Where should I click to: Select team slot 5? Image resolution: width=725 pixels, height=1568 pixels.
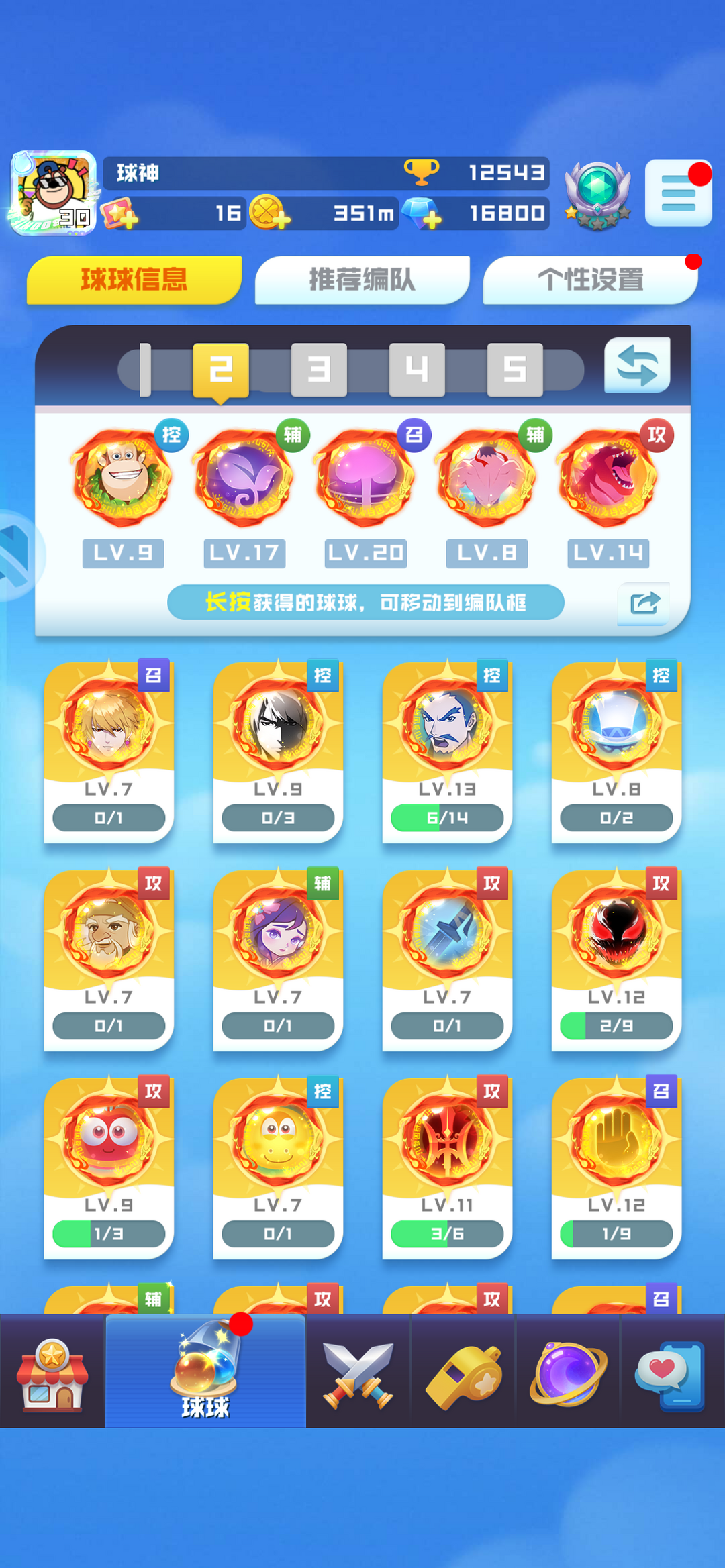[x=515, y=369]
